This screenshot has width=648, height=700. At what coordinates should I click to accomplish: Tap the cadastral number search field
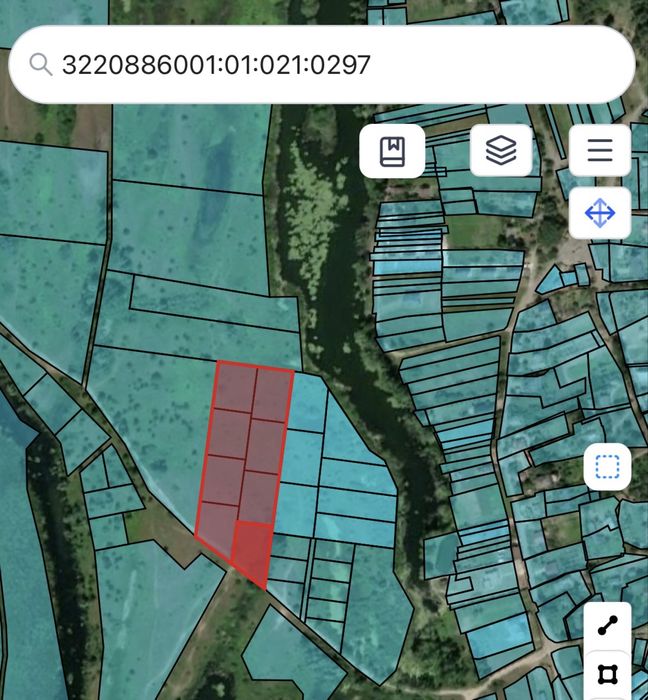(x=321, y=64)
